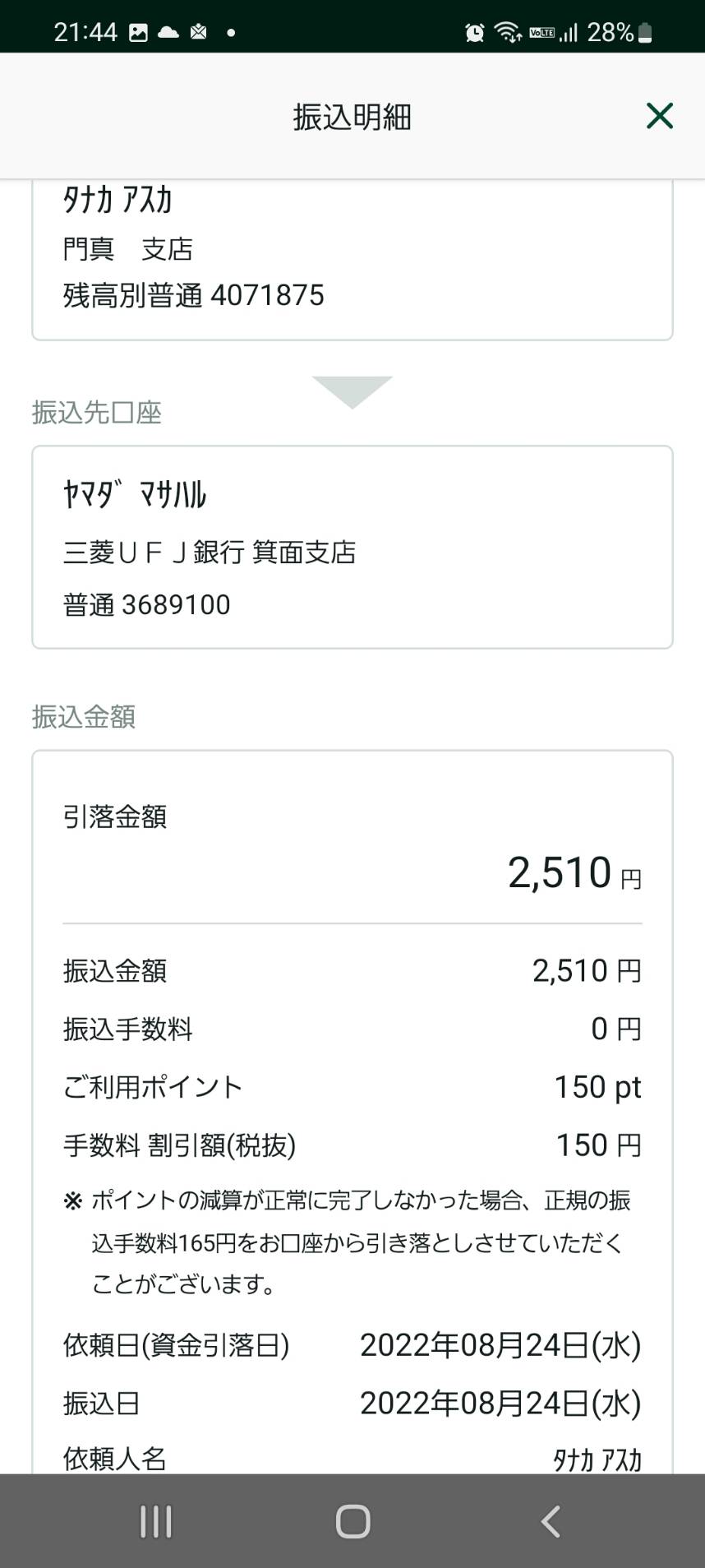
Task: Go to the home screen
Action: pyautogui.click(x=352, y=1521)
